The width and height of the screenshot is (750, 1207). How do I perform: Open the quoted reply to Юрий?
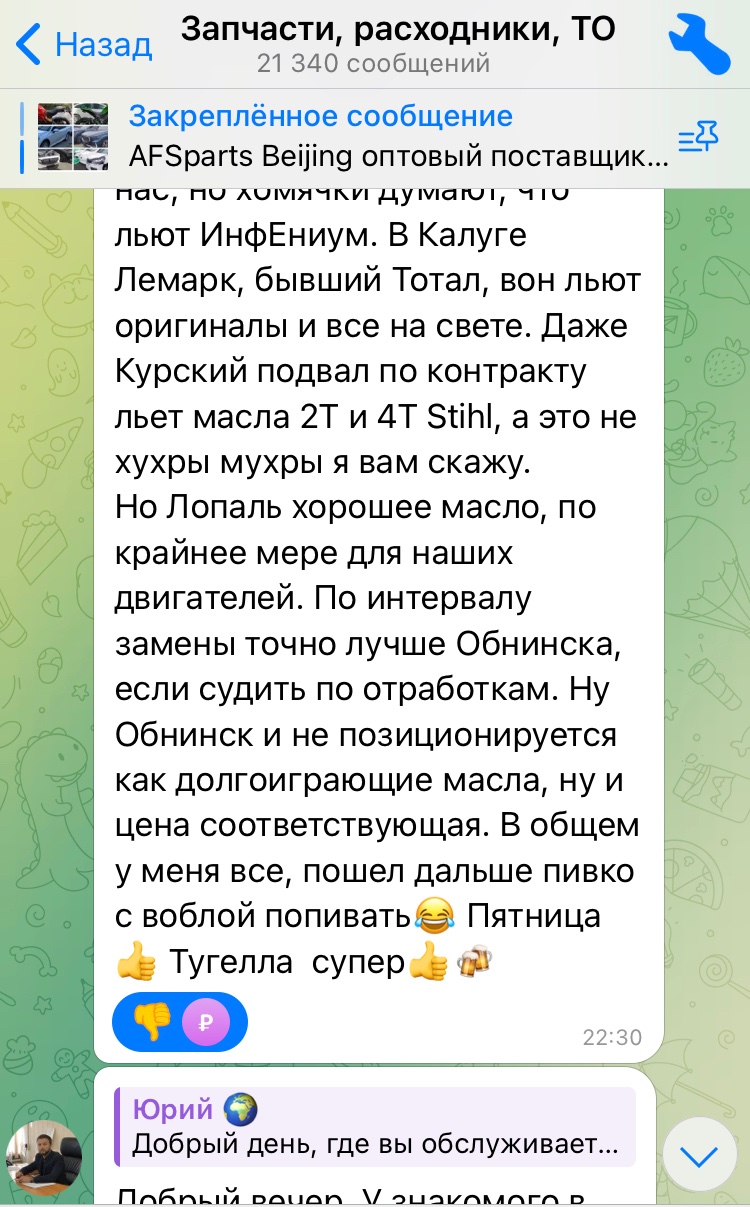[375, 1128]
